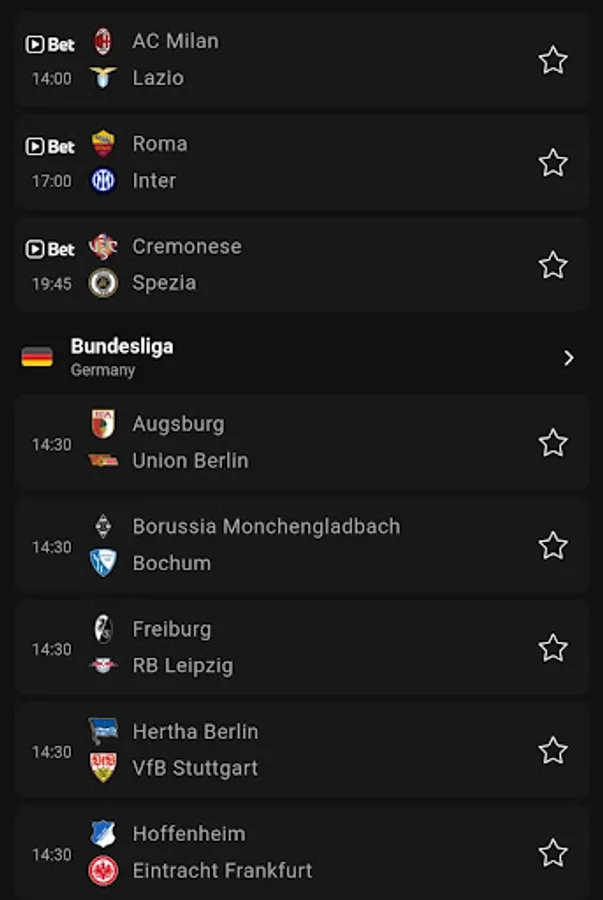Viewport: 603px width, 900px height.
Task: View Hertha Berlin vs VfB Stuttgart details
Action: click(280, 750)
